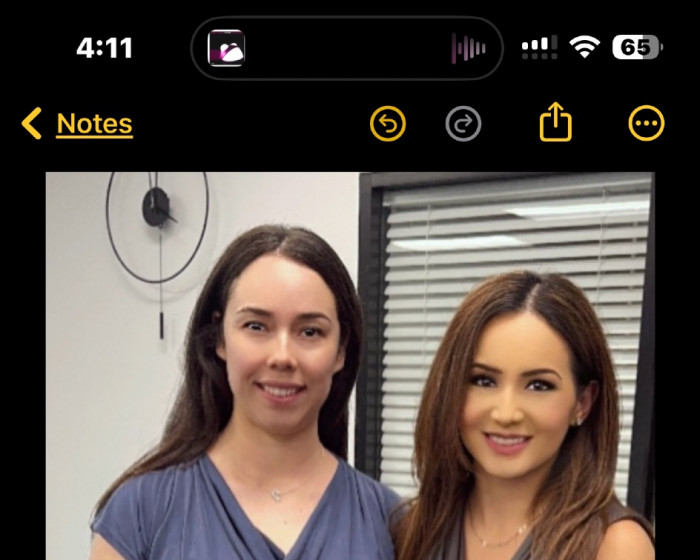Open the more options menu
Screen dimensions: 700x560
(x=646, y=124)
